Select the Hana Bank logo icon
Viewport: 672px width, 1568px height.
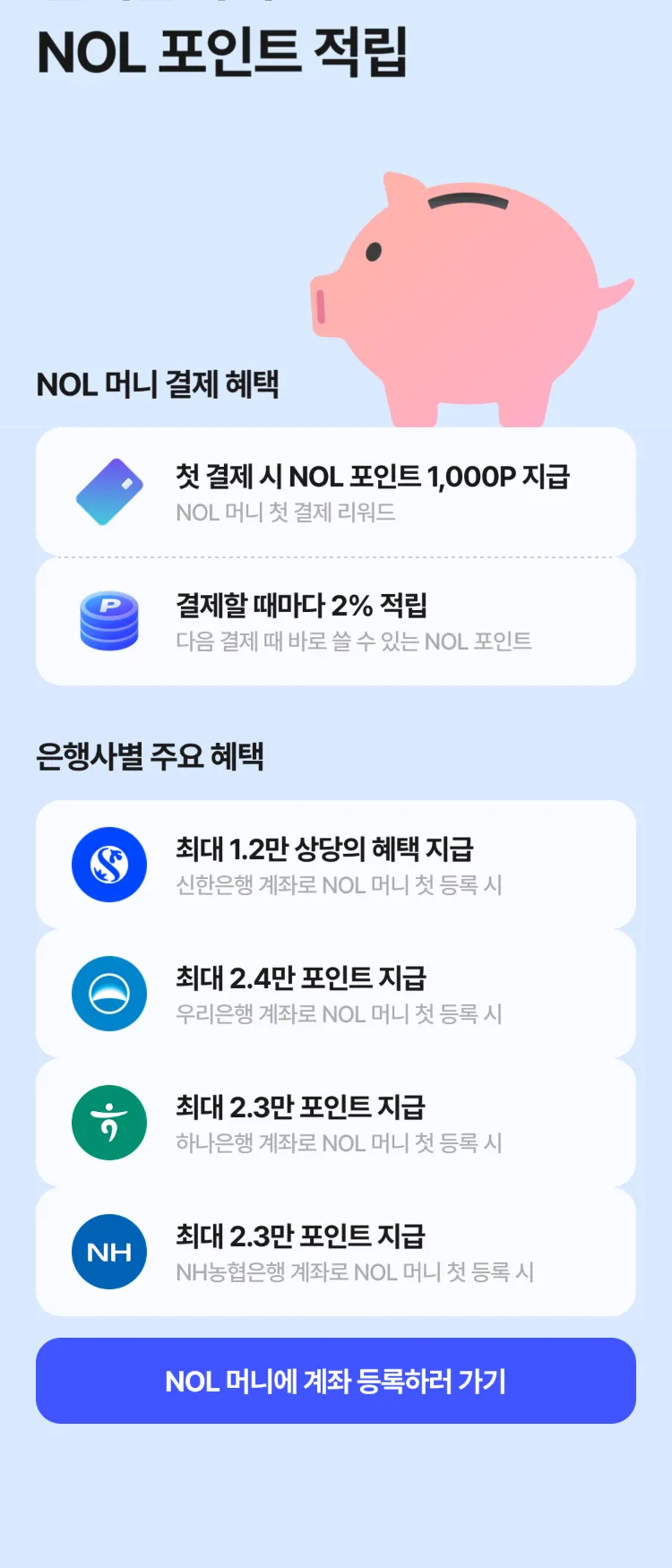tap(108, 1122)
